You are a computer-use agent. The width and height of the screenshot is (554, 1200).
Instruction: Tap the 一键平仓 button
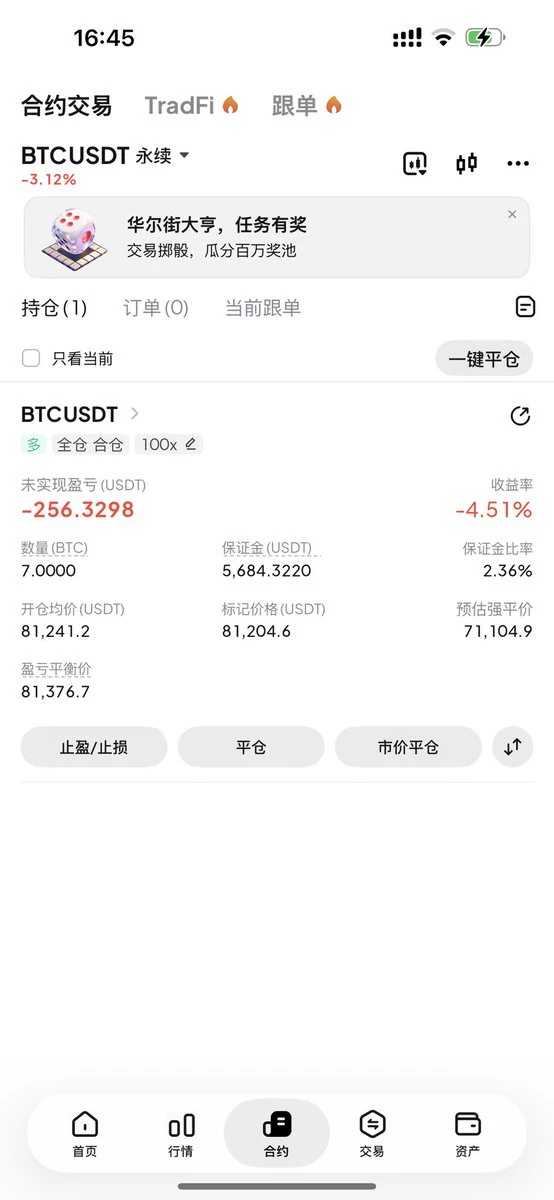[x=484, y=359]
